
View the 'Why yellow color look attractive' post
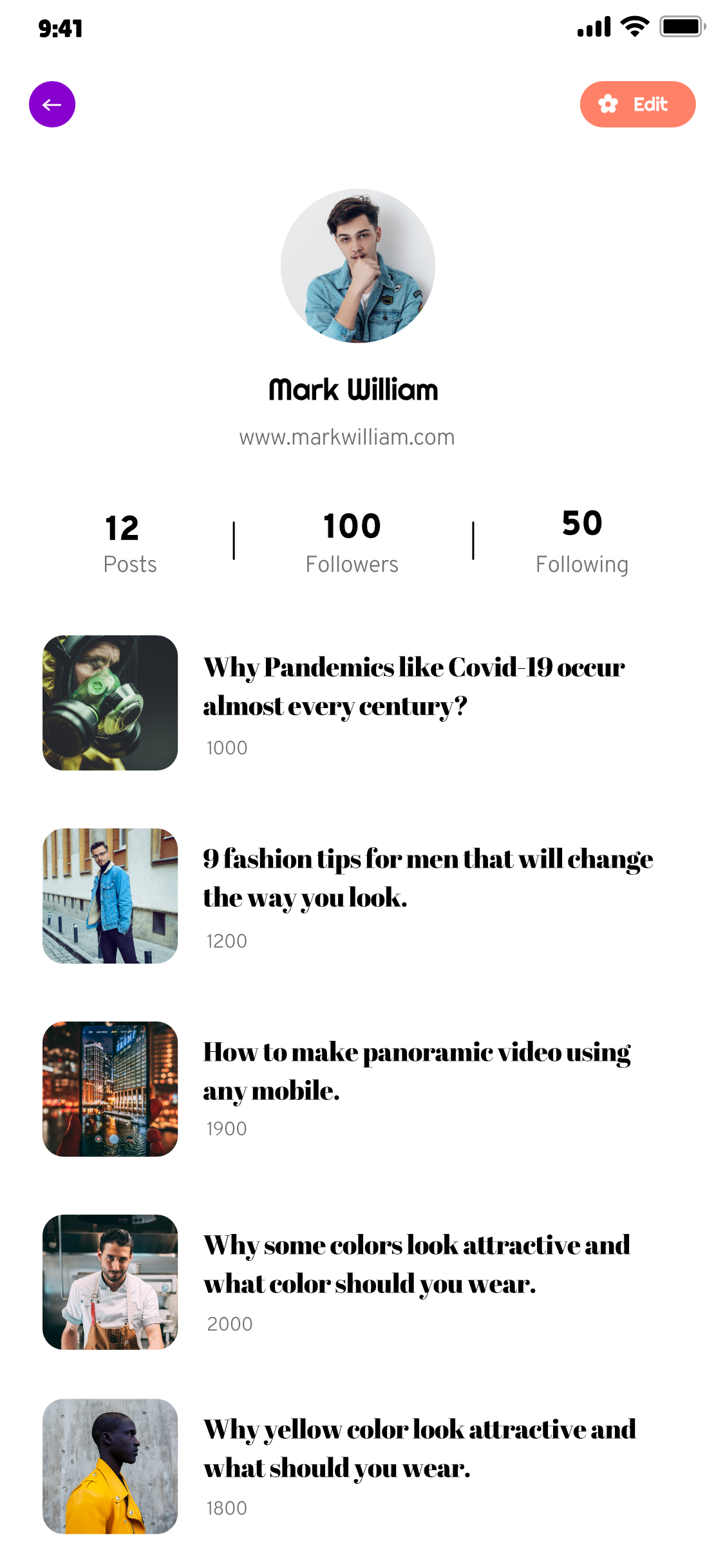(x=419, y=1449)
